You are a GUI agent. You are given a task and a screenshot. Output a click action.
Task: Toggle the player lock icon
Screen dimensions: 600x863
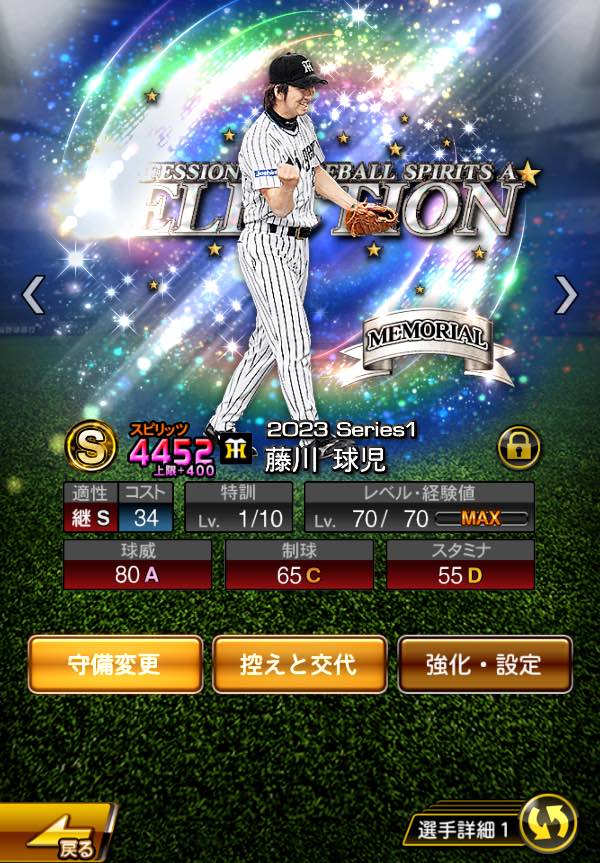tap(518, 448)
